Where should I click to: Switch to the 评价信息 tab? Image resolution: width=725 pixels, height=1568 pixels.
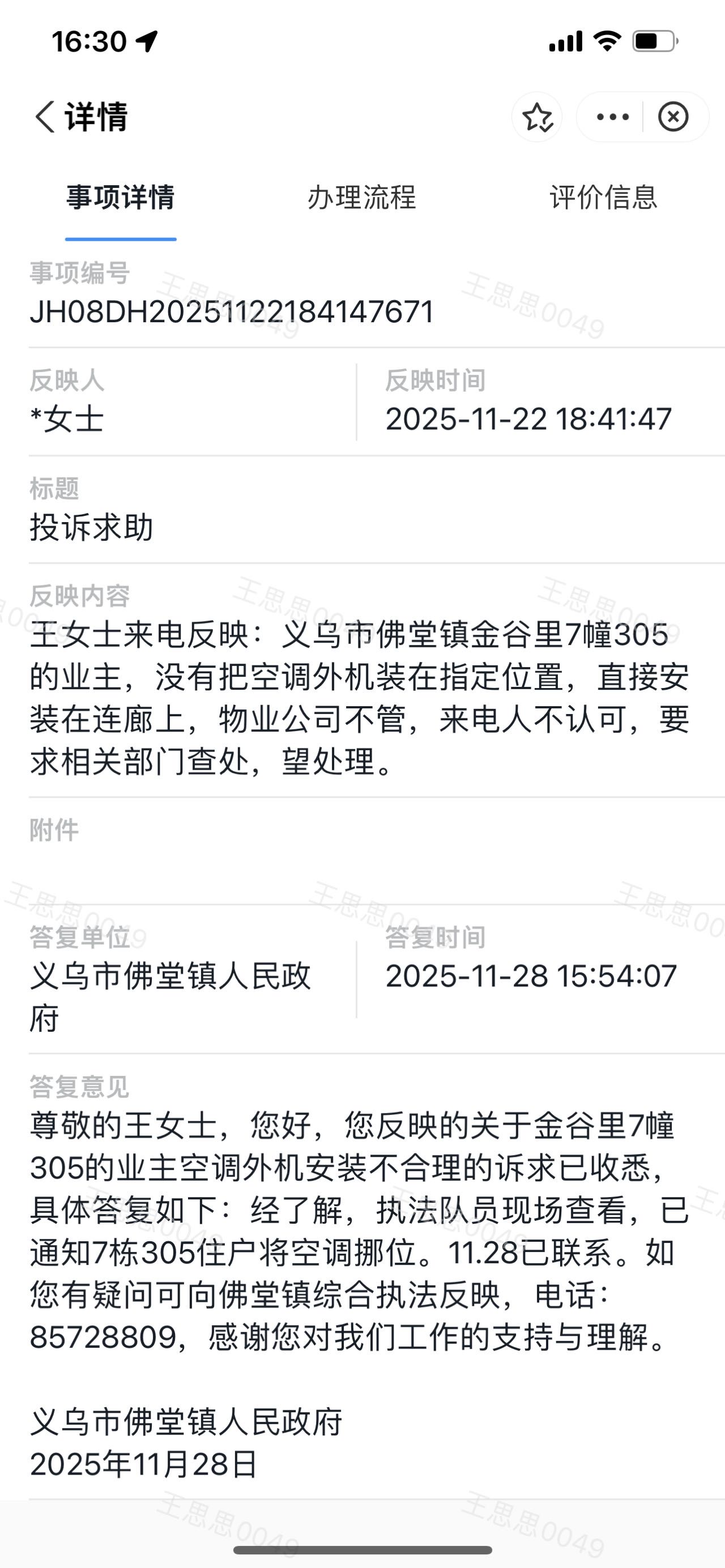[603, 198]
